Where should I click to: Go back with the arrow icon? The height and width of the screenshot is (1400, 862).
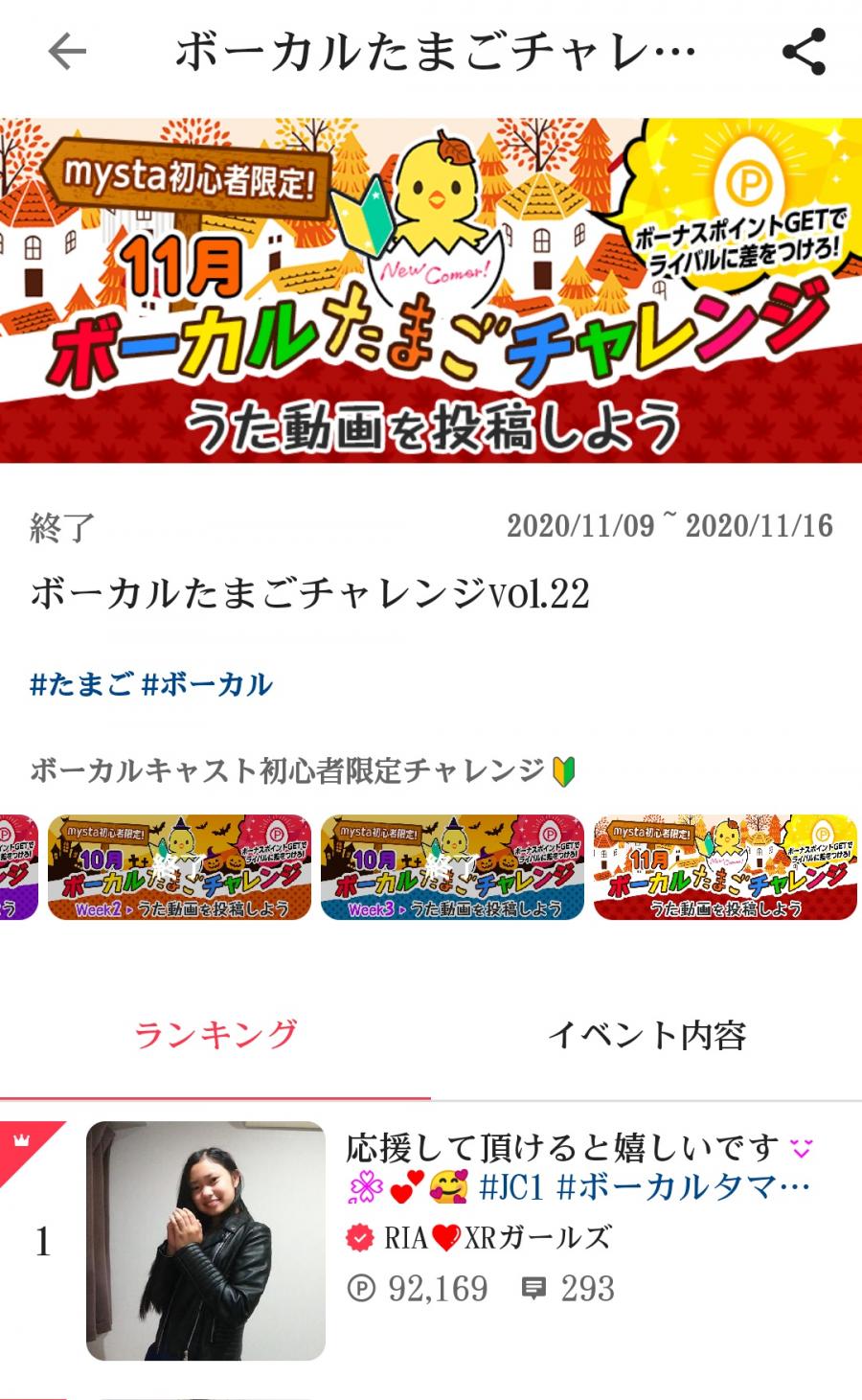pos(67,52)
